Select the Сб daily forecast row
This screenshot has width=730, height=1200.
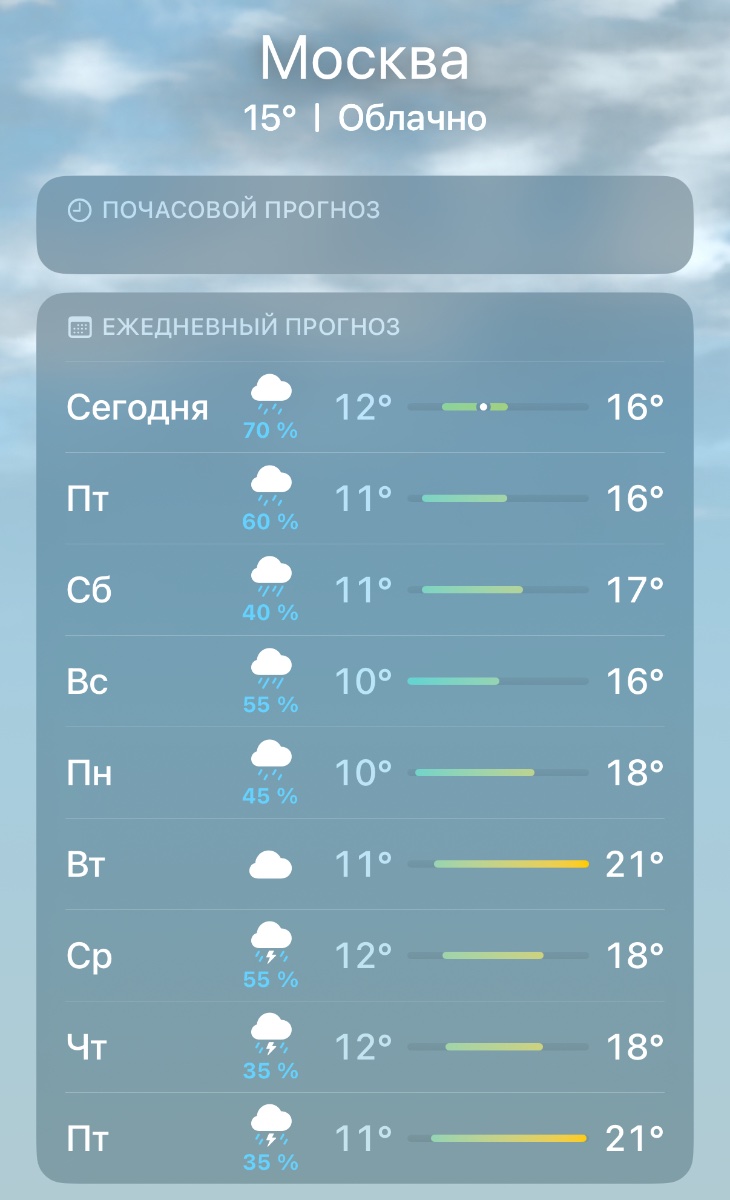coord(365,590)
